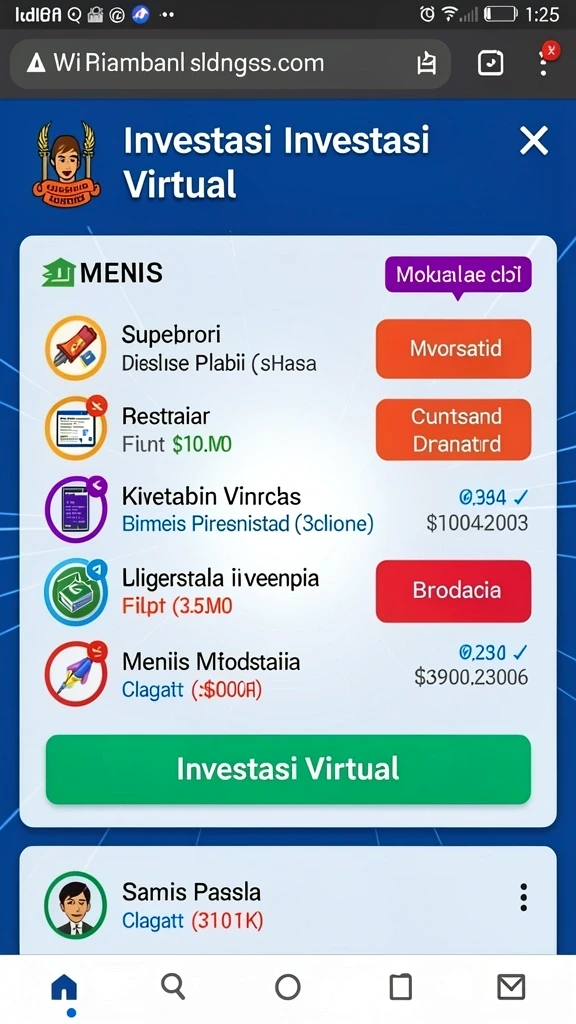576x1024 pixels.
Task: Open the Meniis Mfodstaiia row
Action: [x=287, y=675]
